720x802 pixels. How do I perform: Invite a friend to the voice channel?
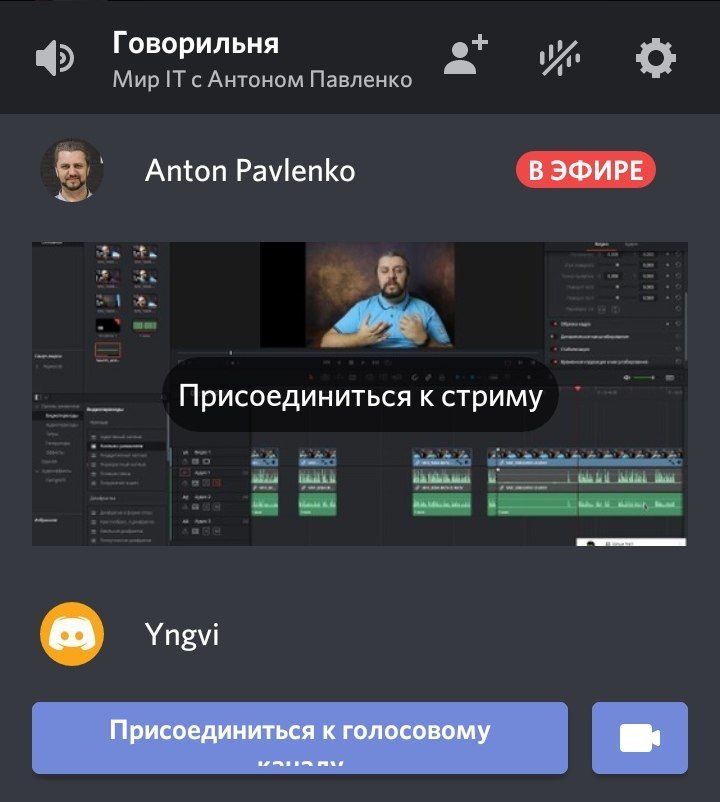click(465, 57)
